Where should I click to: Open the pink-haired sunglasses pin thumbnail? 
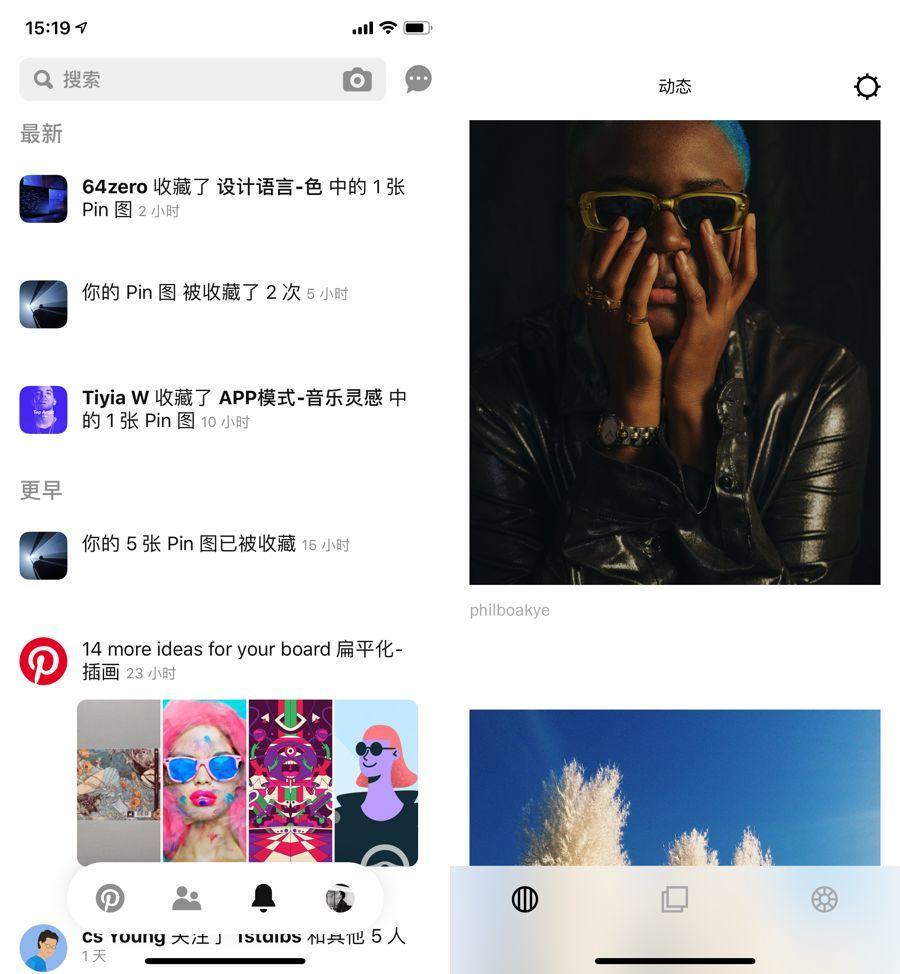pos(204,781)
